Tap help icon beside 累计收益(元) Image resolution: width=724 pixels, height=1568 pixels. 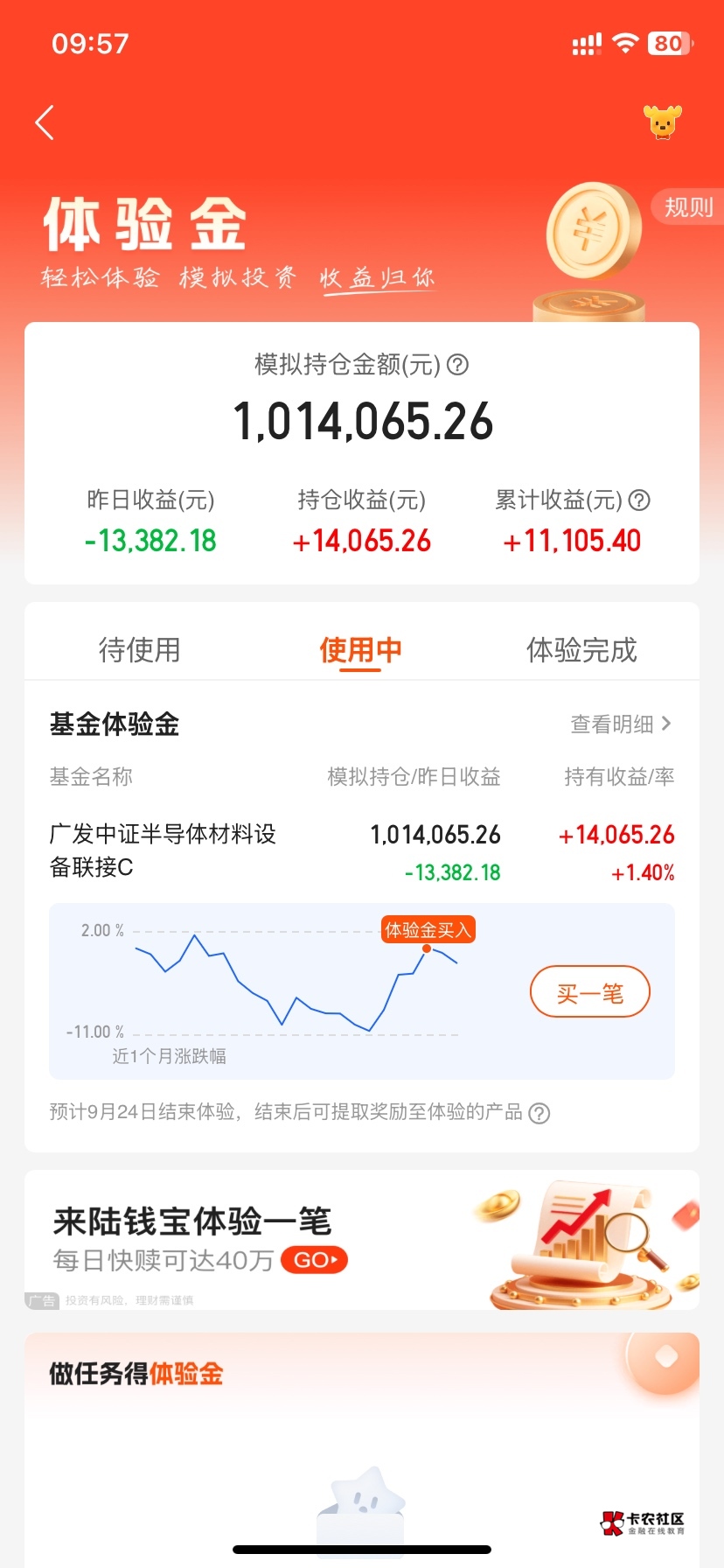click(640, 500)
